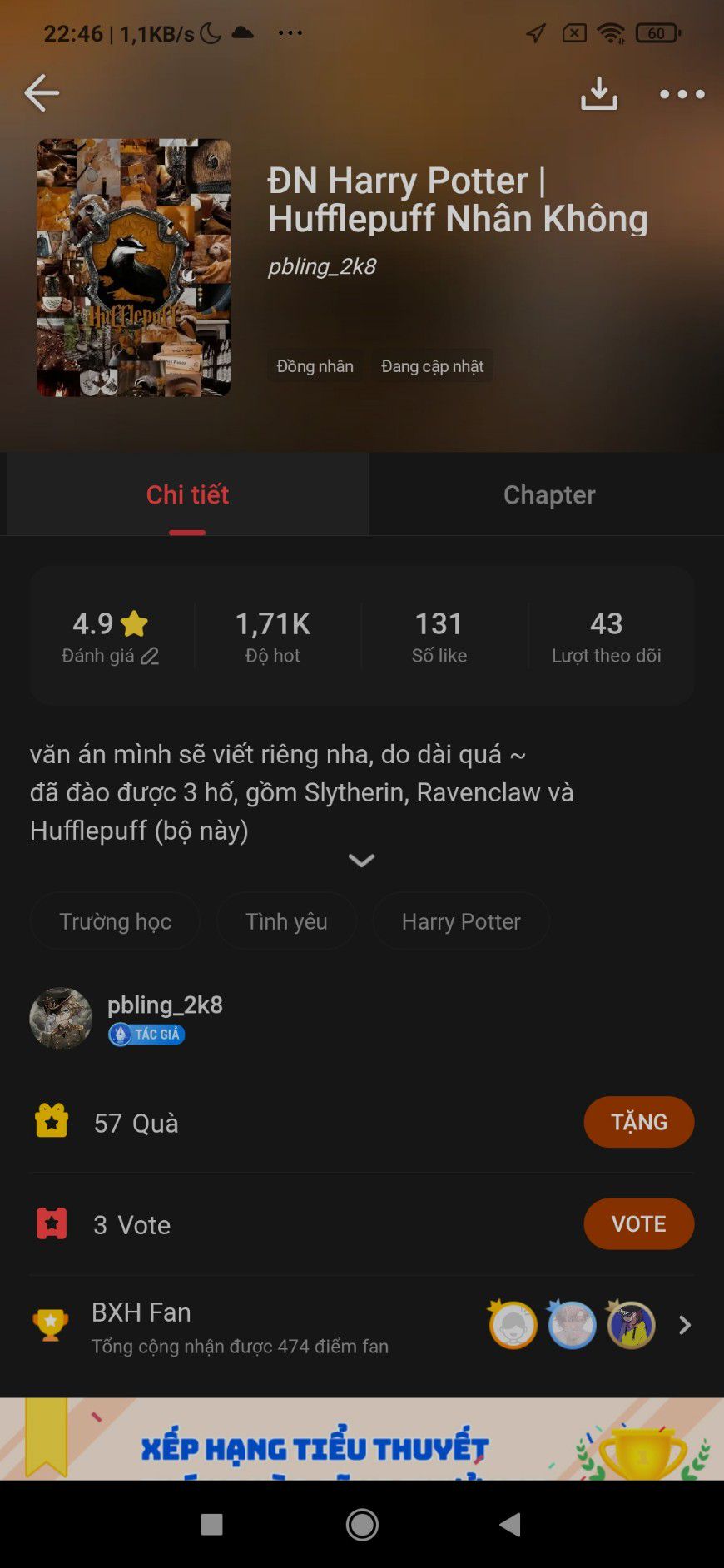Viewport: 724px width, 1568px height.
Task: Go to the system home screen
Action: (x=362, y=1525)
